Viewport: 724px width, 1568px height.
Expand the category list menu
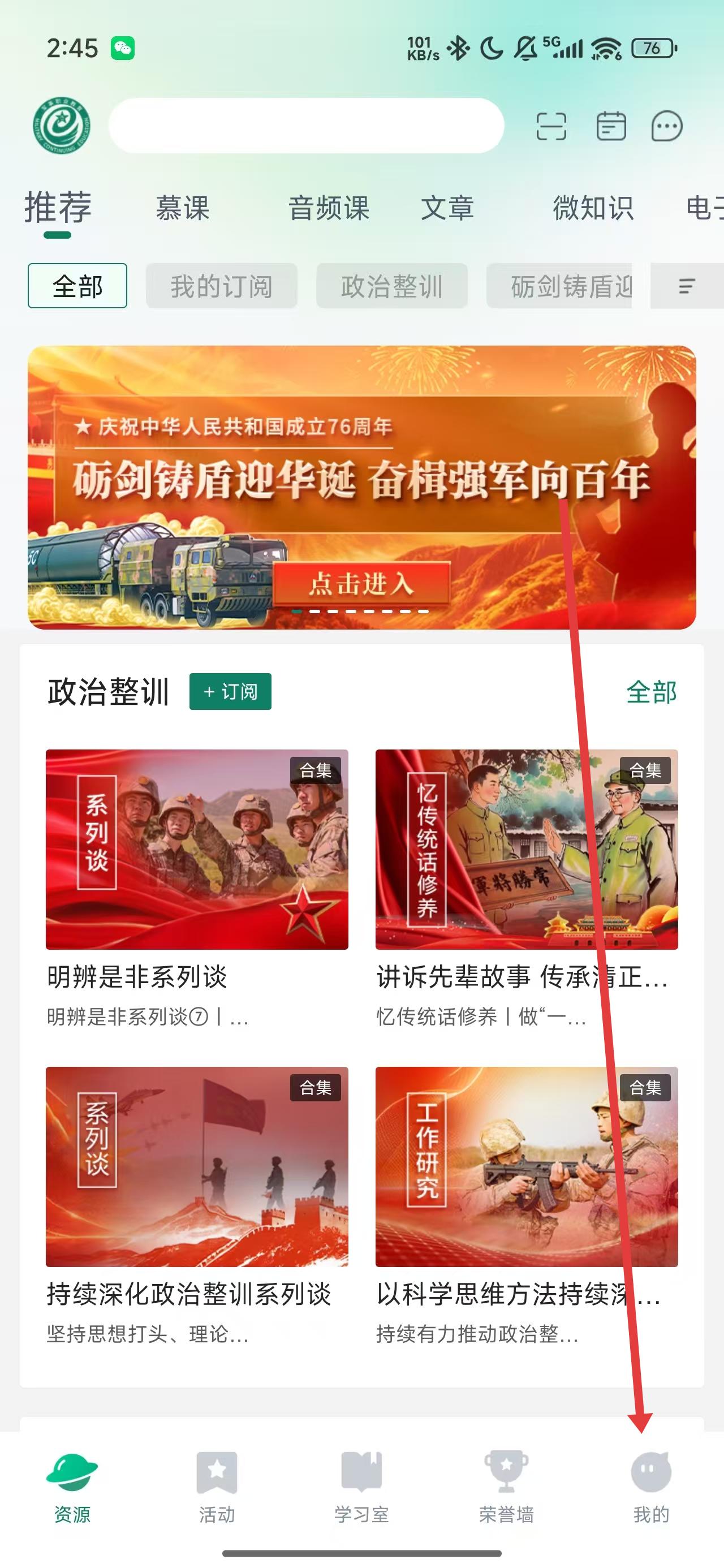coord(687,286)
